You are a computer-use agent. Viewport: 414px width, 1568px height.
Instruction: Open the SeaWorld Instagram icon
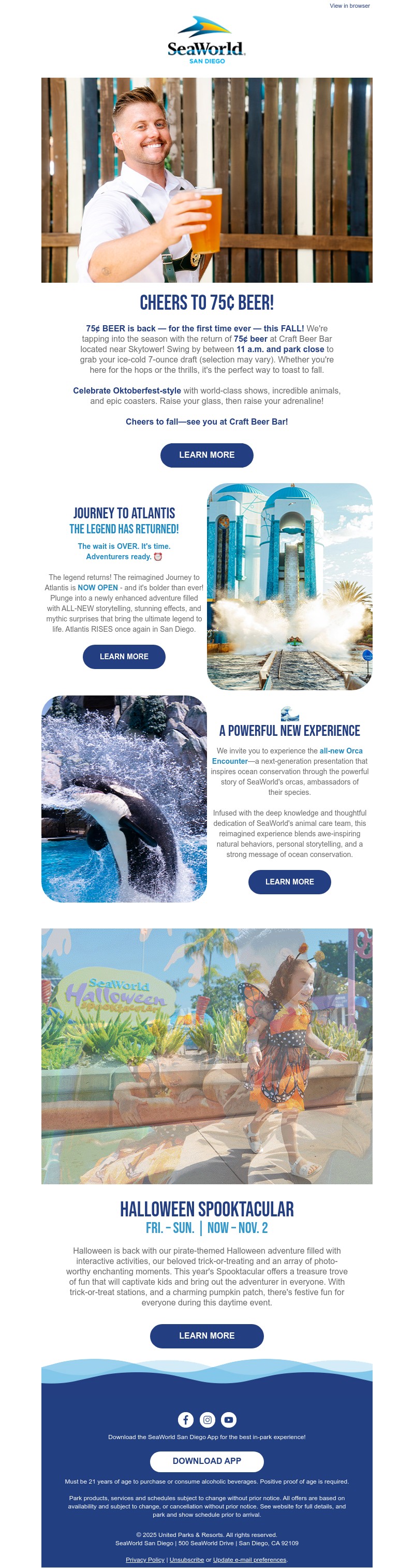208,1419
